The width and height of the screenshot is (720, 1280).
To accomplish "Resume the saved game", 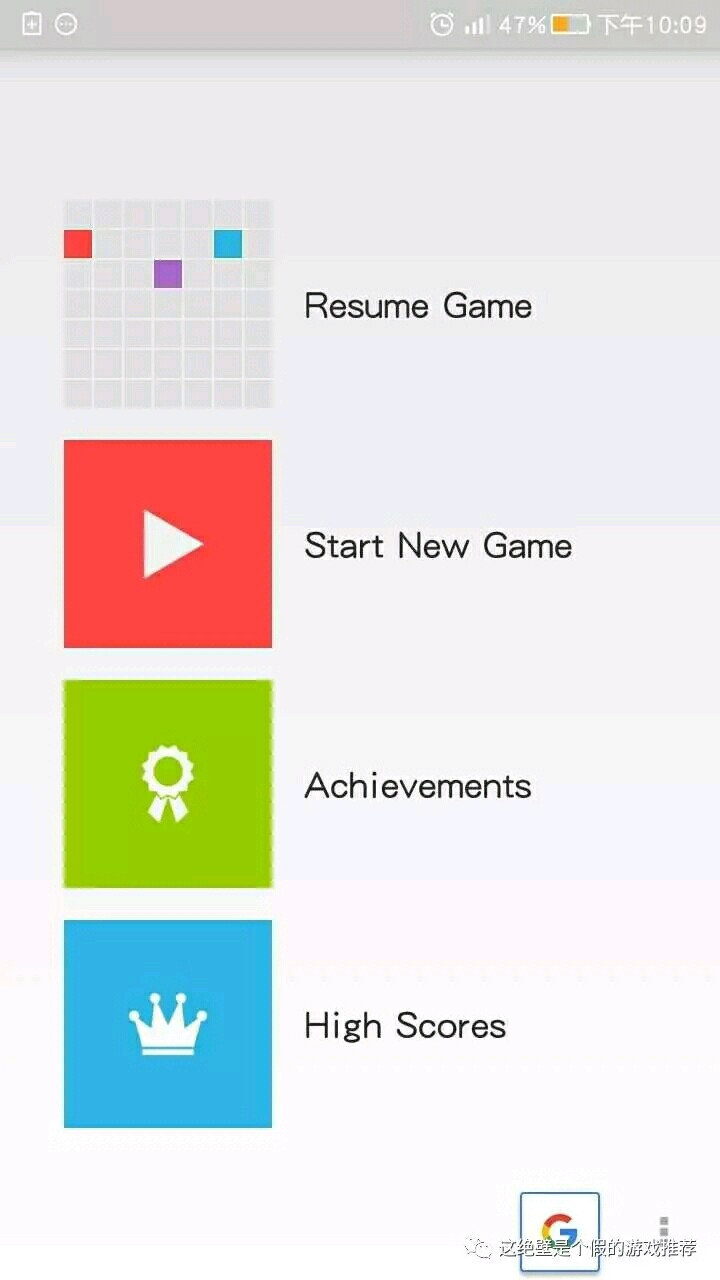I will pos(168,304).
